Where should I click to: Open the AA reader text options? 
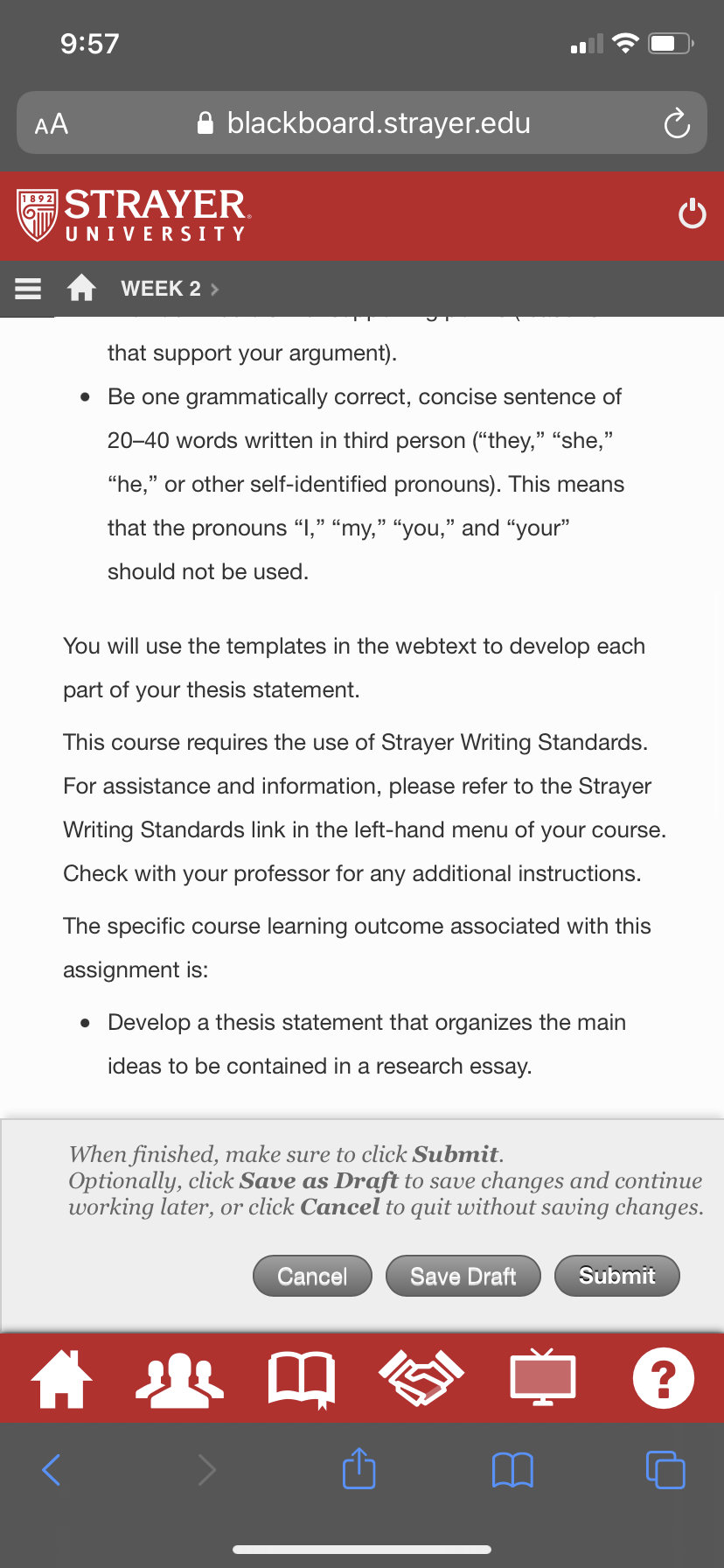[x=52, y=123]
